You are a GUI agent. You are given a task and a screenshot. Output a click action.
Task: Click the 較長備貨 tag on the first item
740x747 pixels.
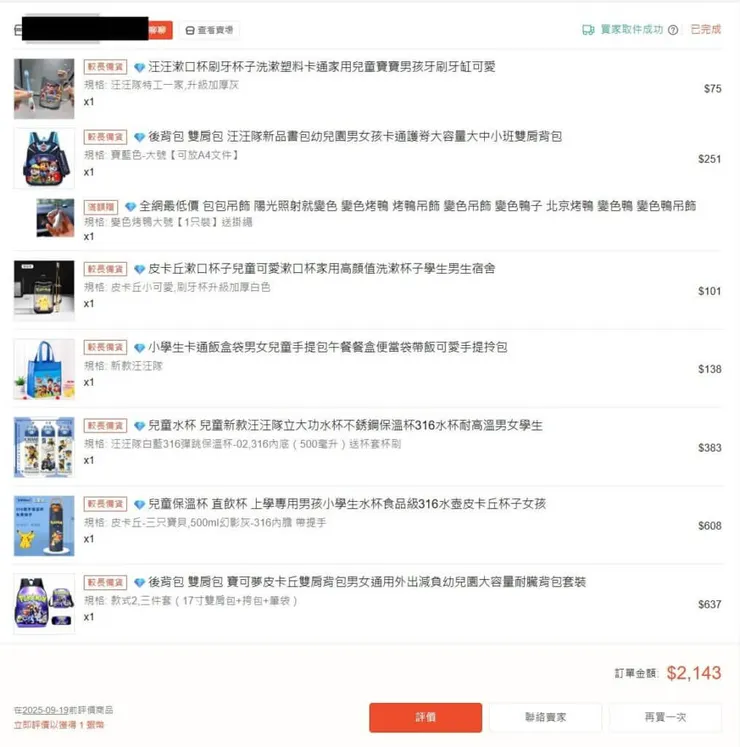point(106,67)
